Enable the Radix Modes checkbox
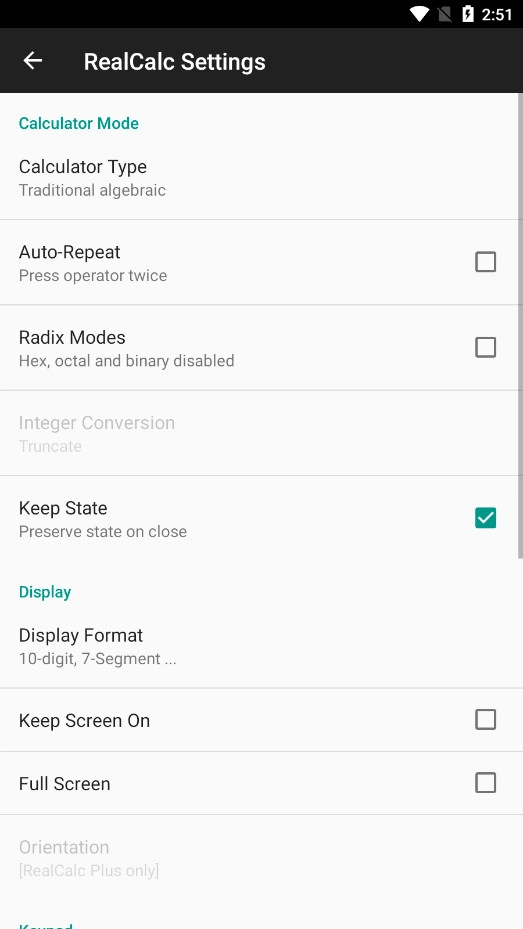The height and width of the screenshot is (929, 523). click(485, 347)
